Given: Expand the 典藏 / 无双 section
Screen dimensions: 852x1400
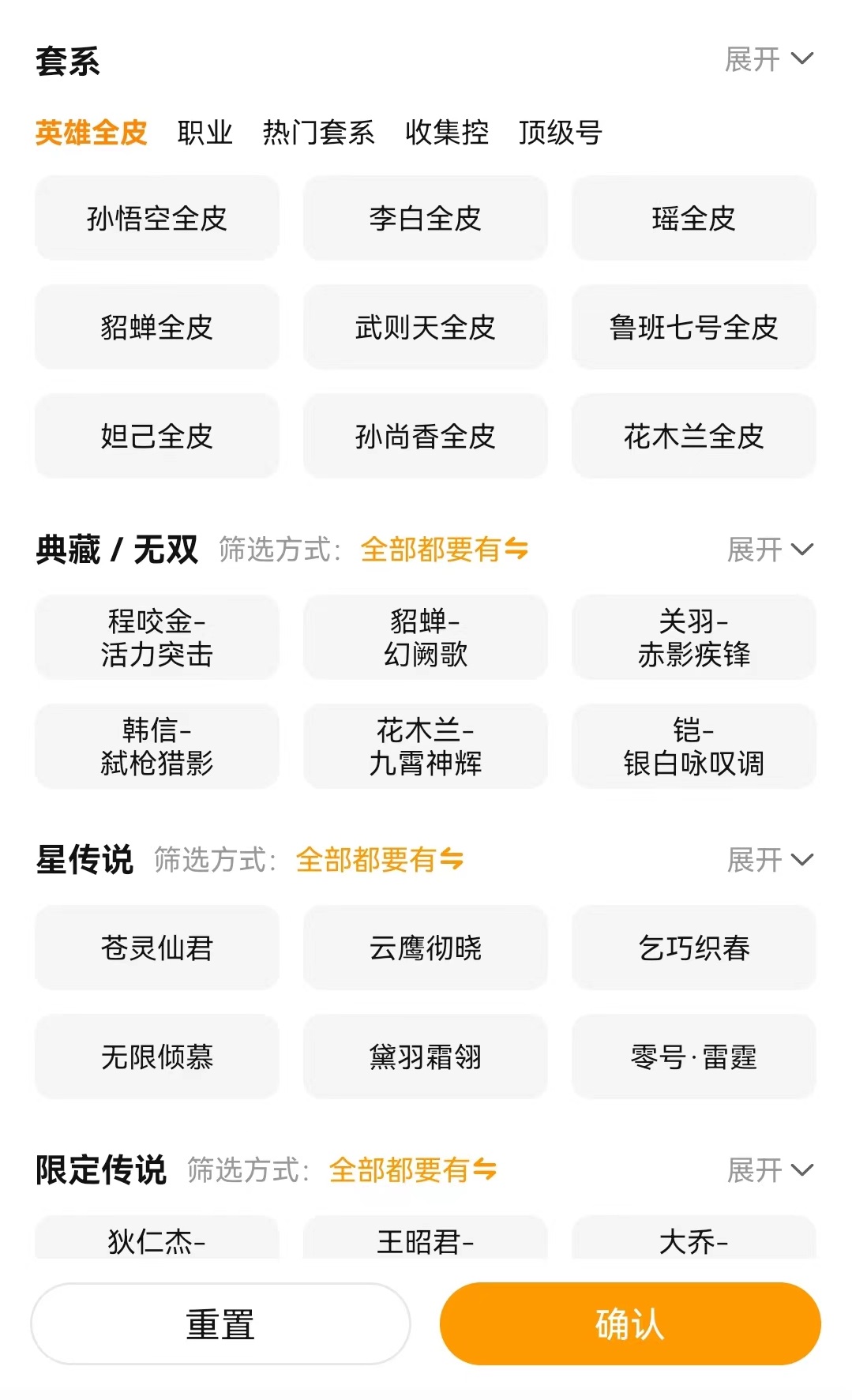Looking at the screenshot, I should 770,550.
